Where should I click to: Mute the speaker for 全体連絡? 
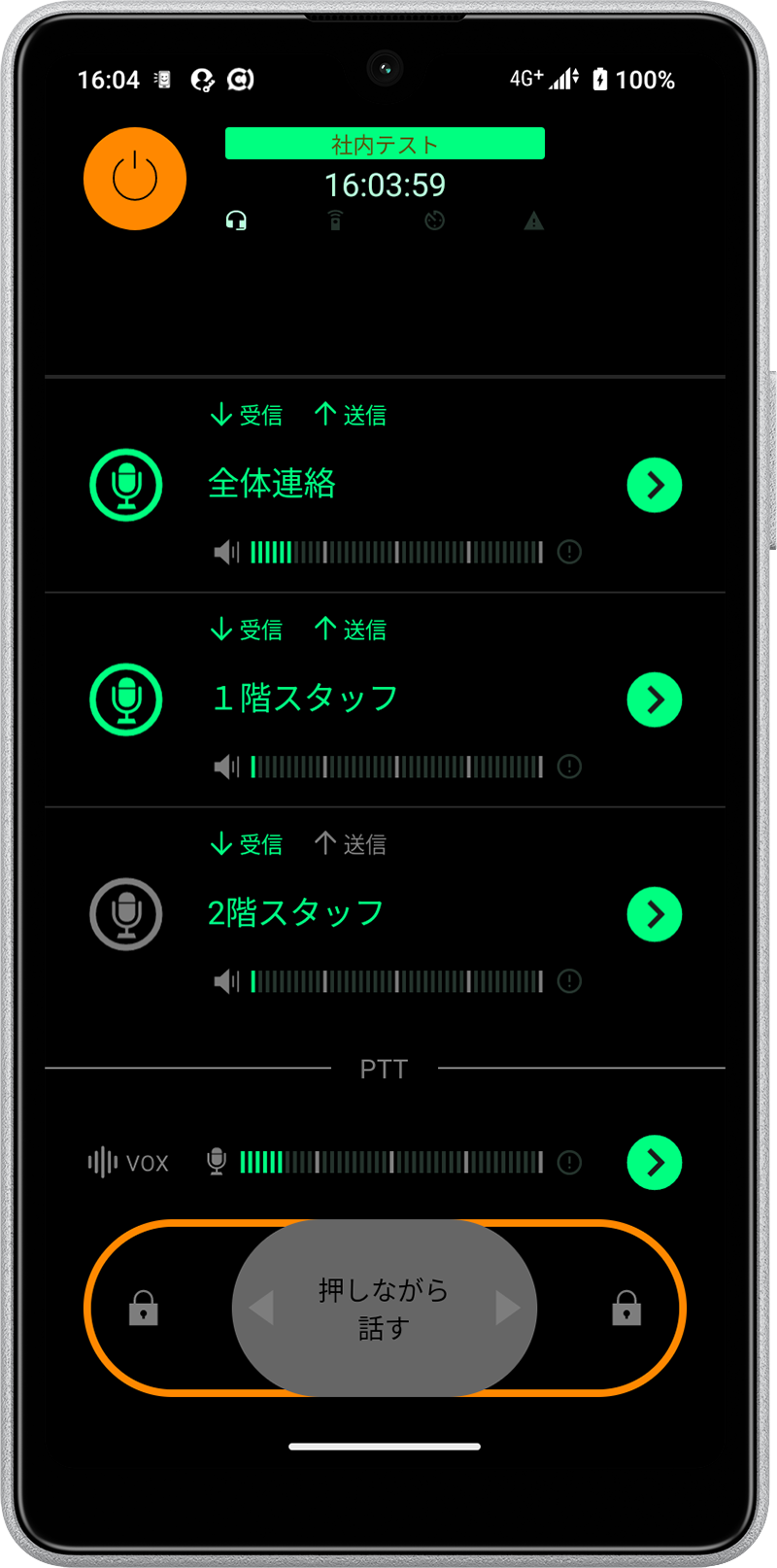point(226,553)
